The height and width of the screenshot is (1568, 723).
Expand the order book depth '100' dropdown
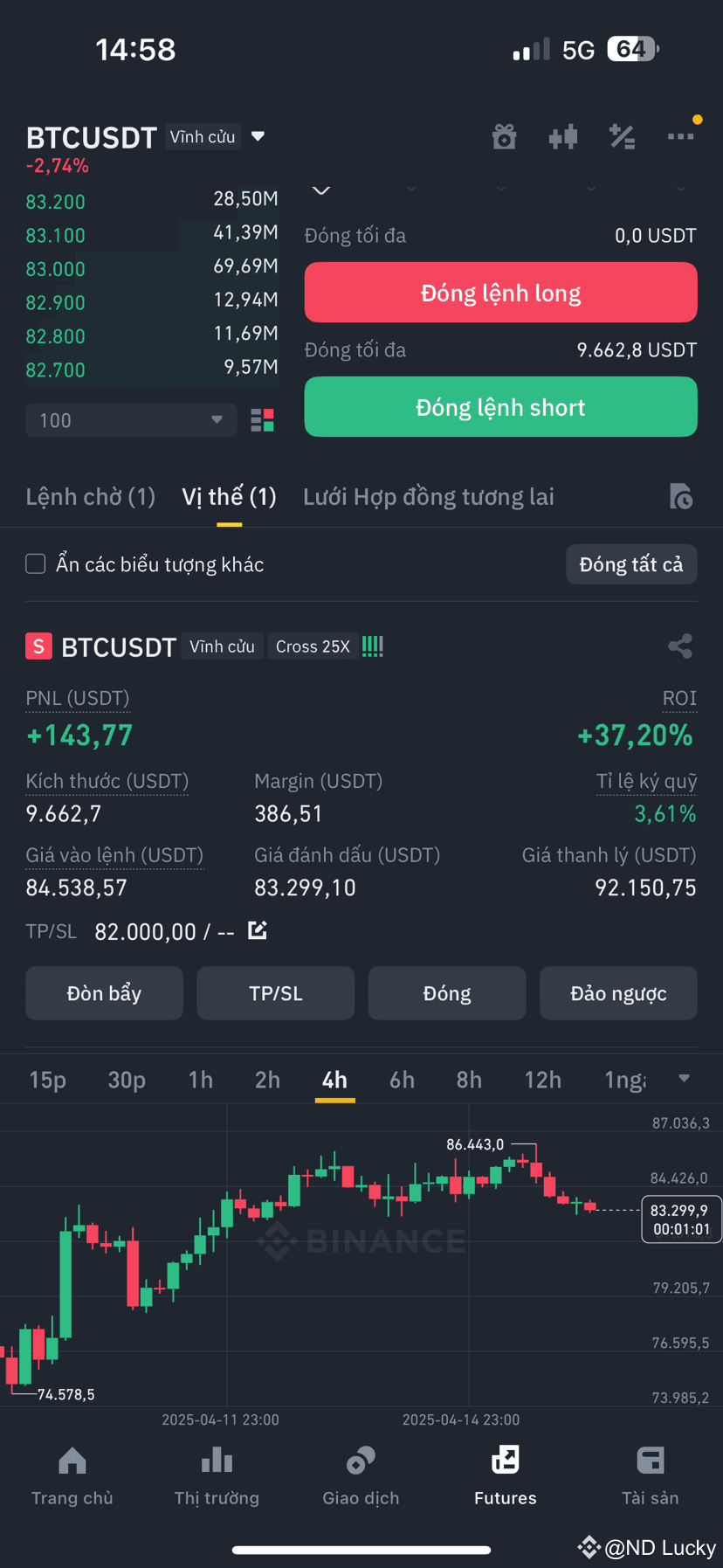tap(130, 420)
